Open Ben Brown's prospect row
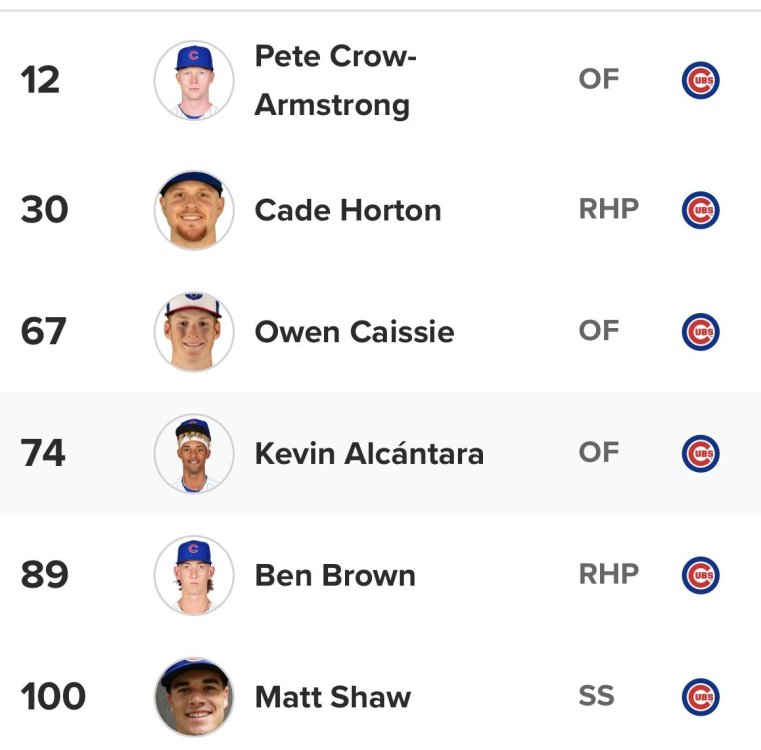This screenshot has width=761, height=750. tap(334, 576)
